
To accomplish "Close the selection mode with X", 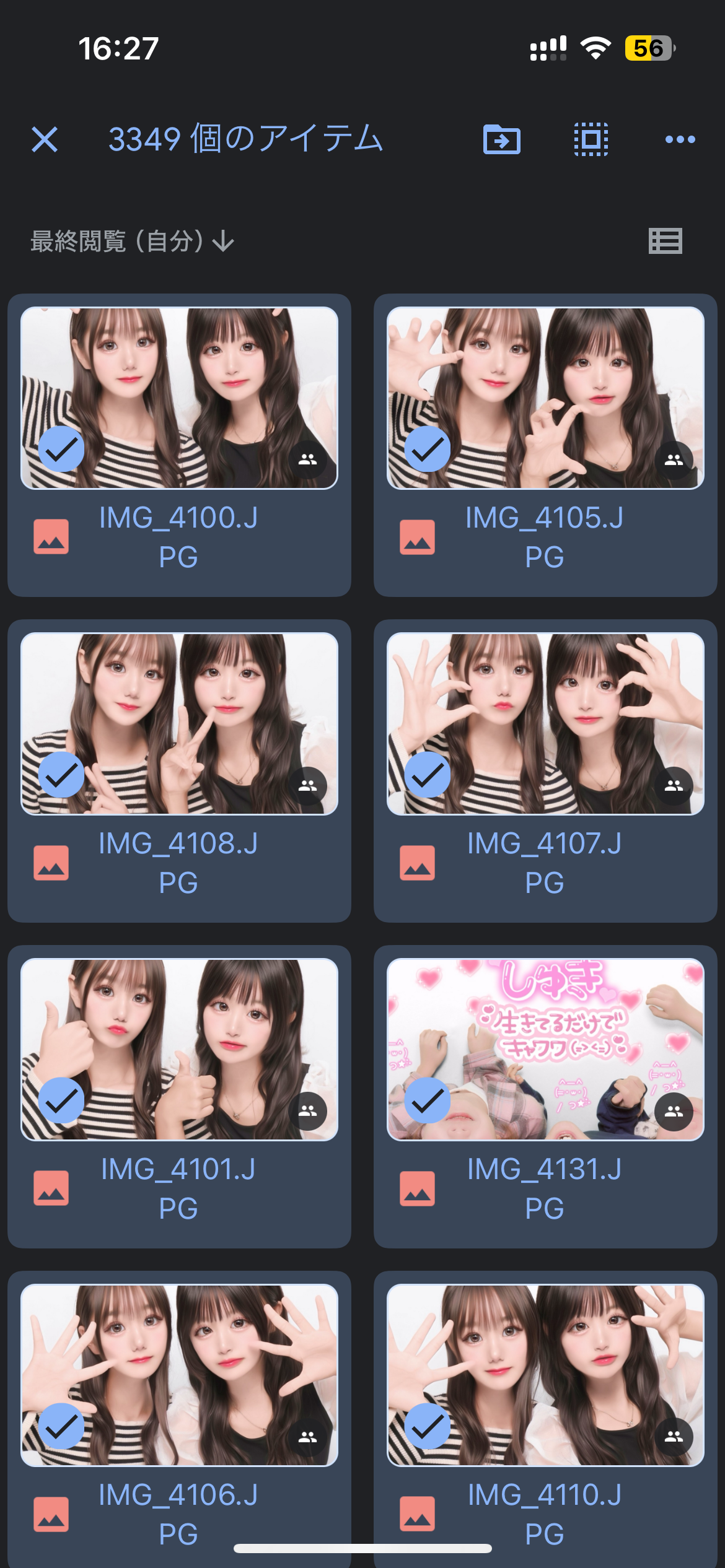I will pyautogui.click(x=45, y=139).
